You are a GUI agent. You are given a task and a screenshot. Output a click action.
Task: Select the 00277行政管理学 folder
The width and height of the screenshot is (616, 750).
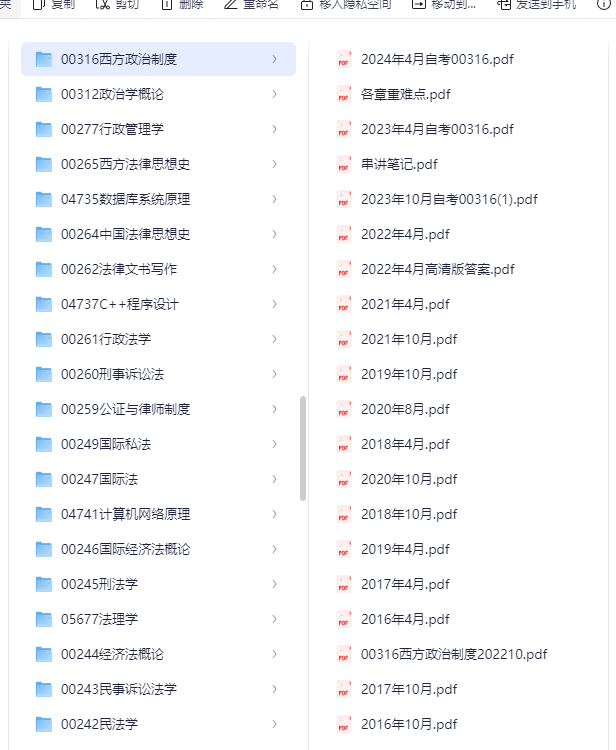[x=158, y=129]
